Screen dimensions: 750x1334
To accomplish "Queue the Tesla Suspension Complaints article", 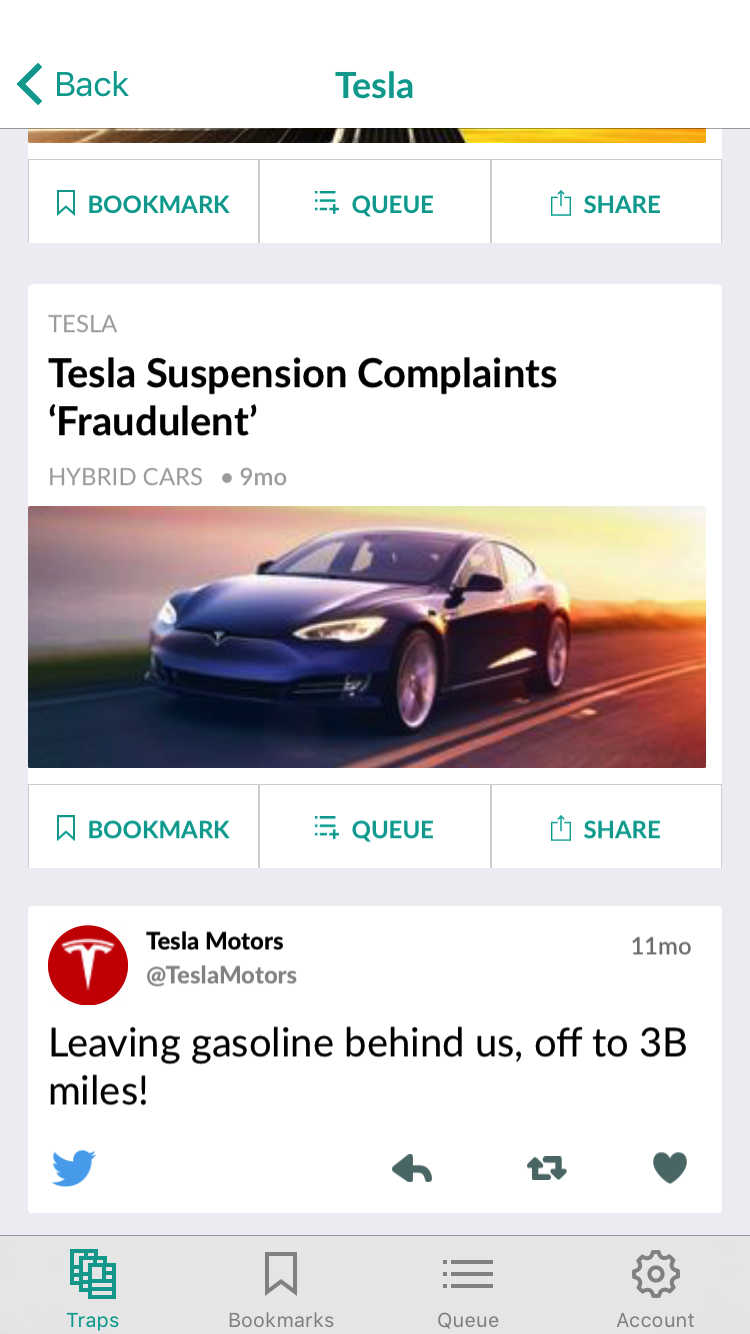I will (x=374, y=827).
